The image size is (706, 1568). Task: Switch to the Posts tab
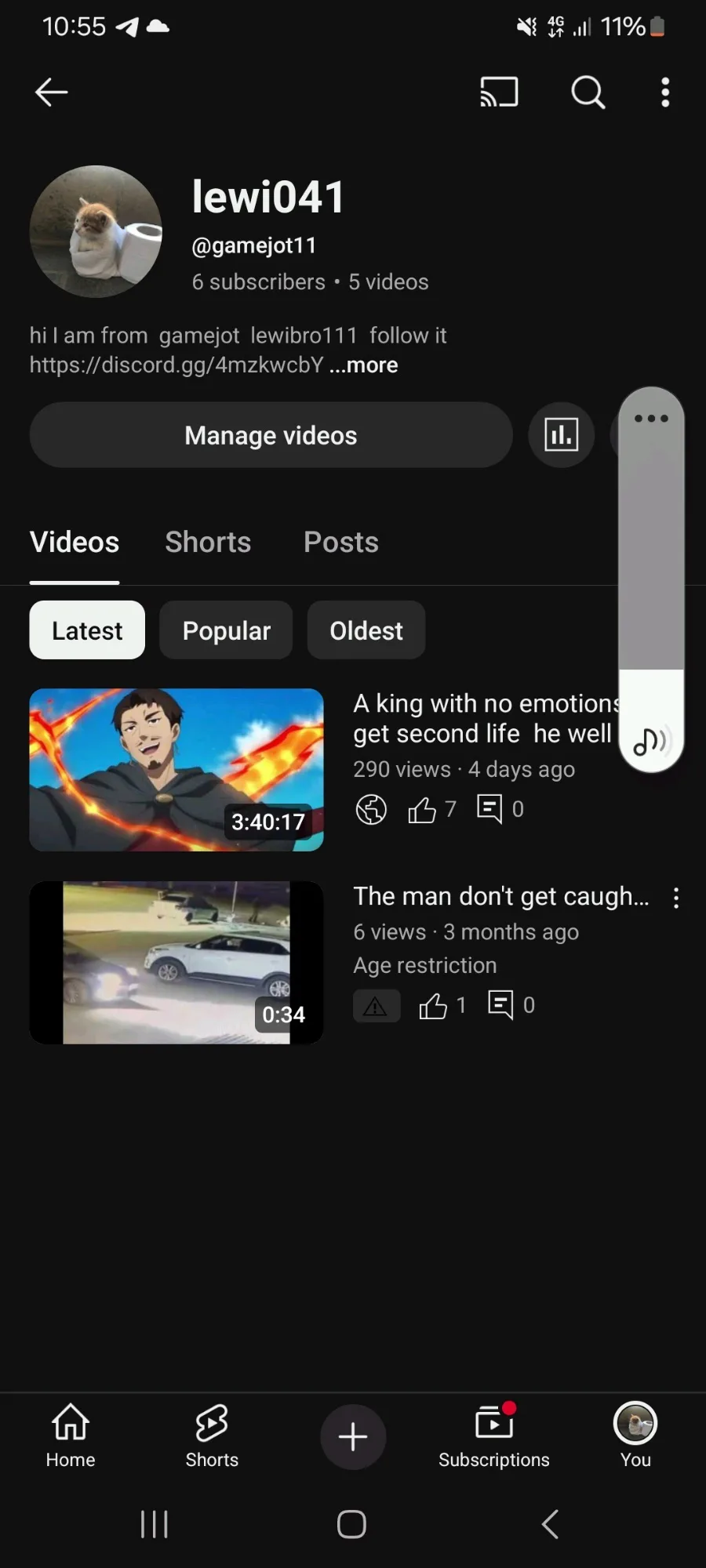pos(341,543)
